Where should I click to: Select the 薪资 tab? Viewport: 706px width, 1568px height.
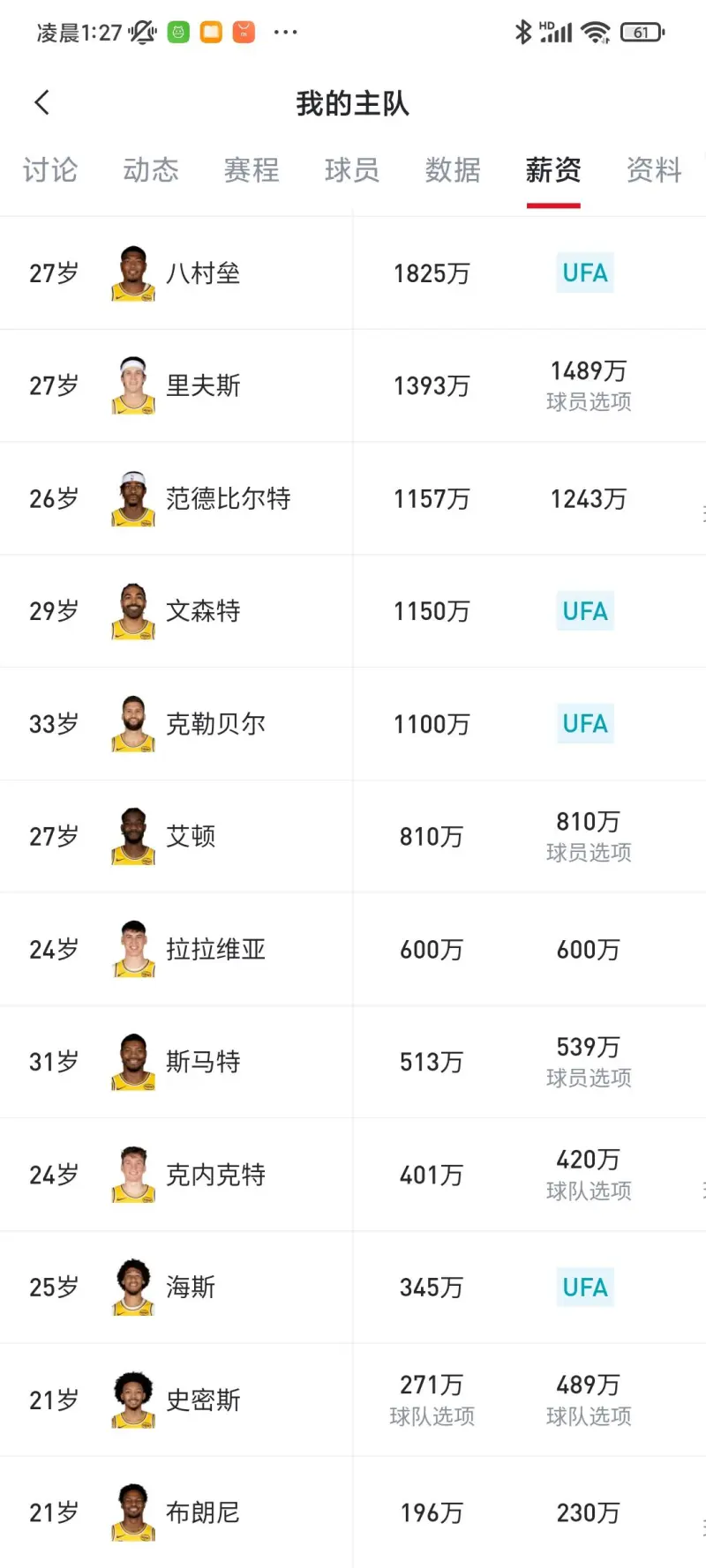(553, 169)
